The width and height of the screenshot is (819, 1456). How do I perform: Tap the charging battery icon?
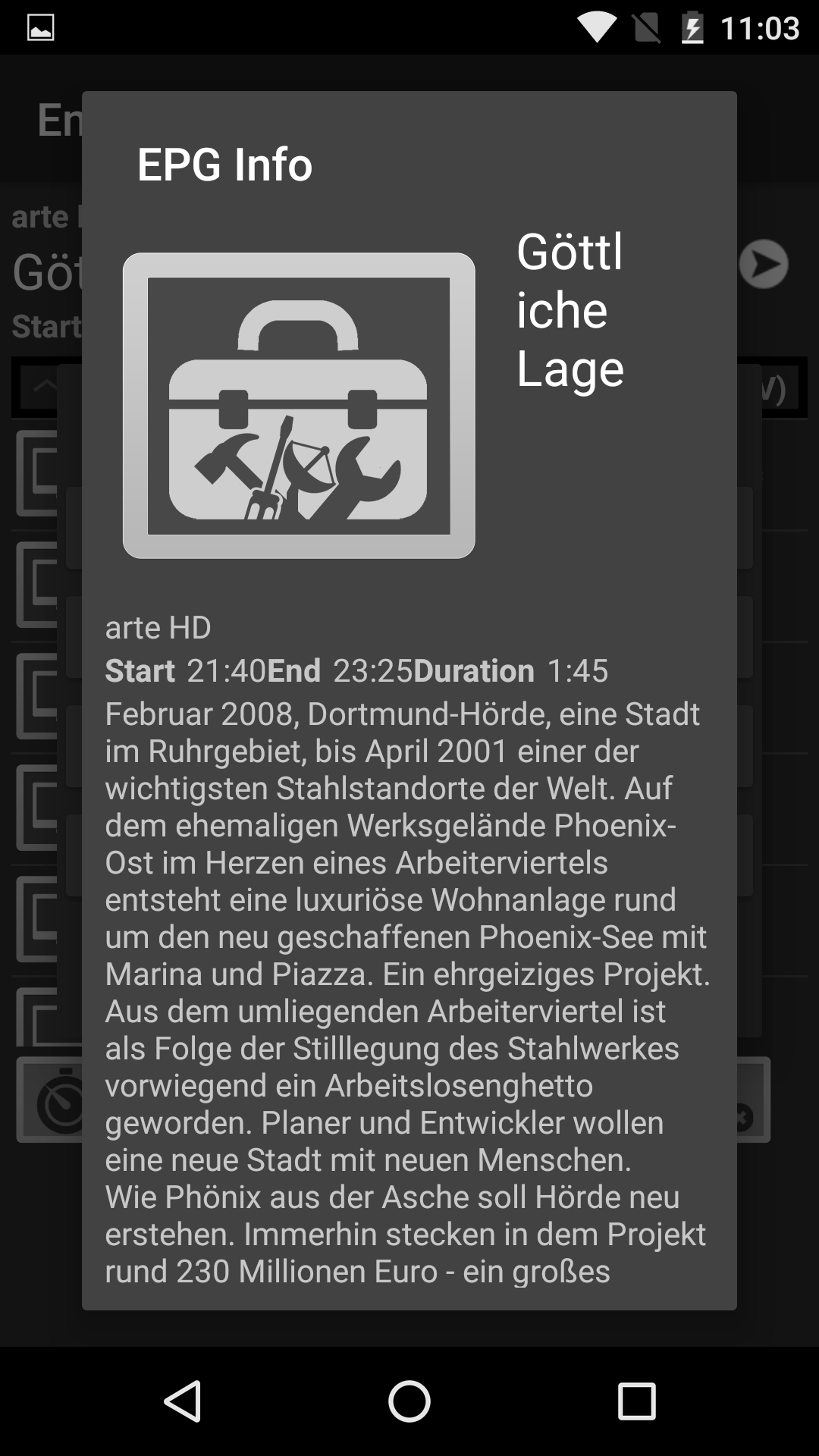coord(695,27)
